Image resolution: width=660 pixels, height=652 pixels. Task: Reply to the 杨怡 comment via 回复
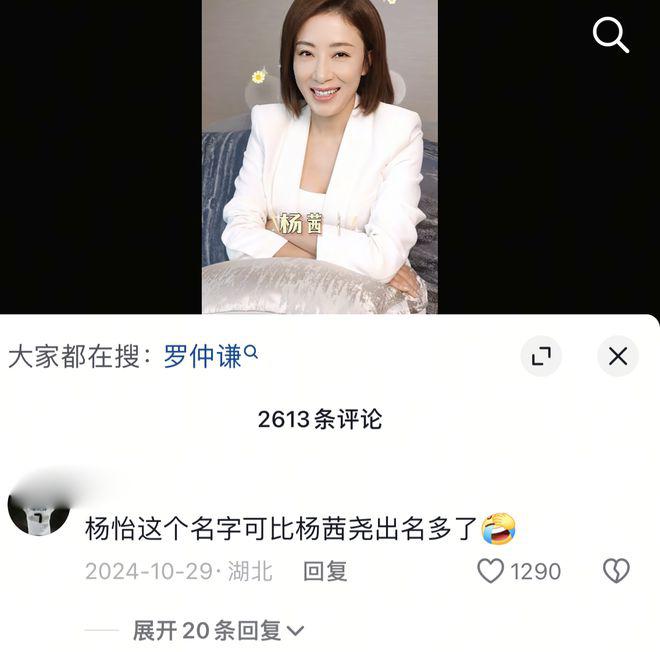(x=325, y=571)
